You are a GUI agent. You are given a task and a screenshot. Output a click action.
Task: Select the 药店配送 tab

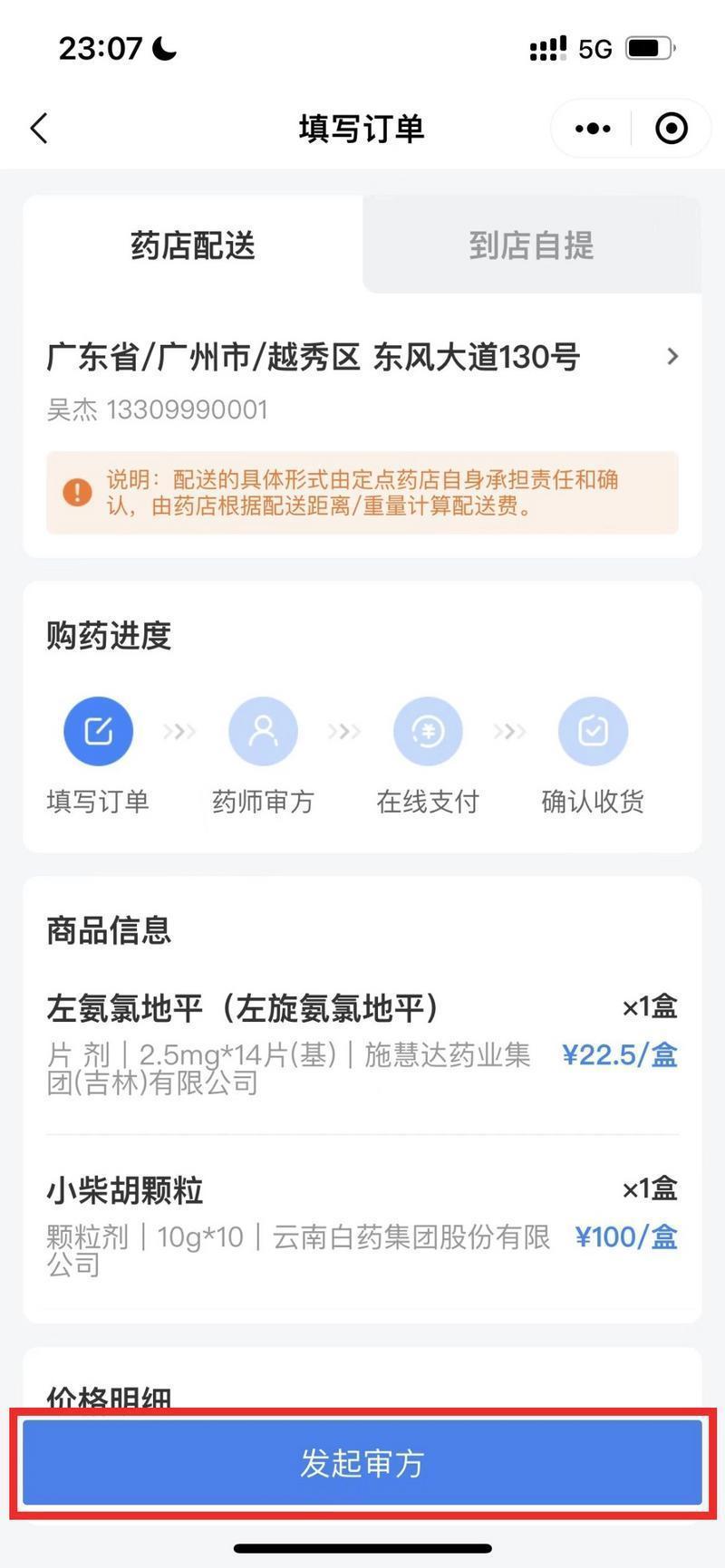[x=193, y=245]
